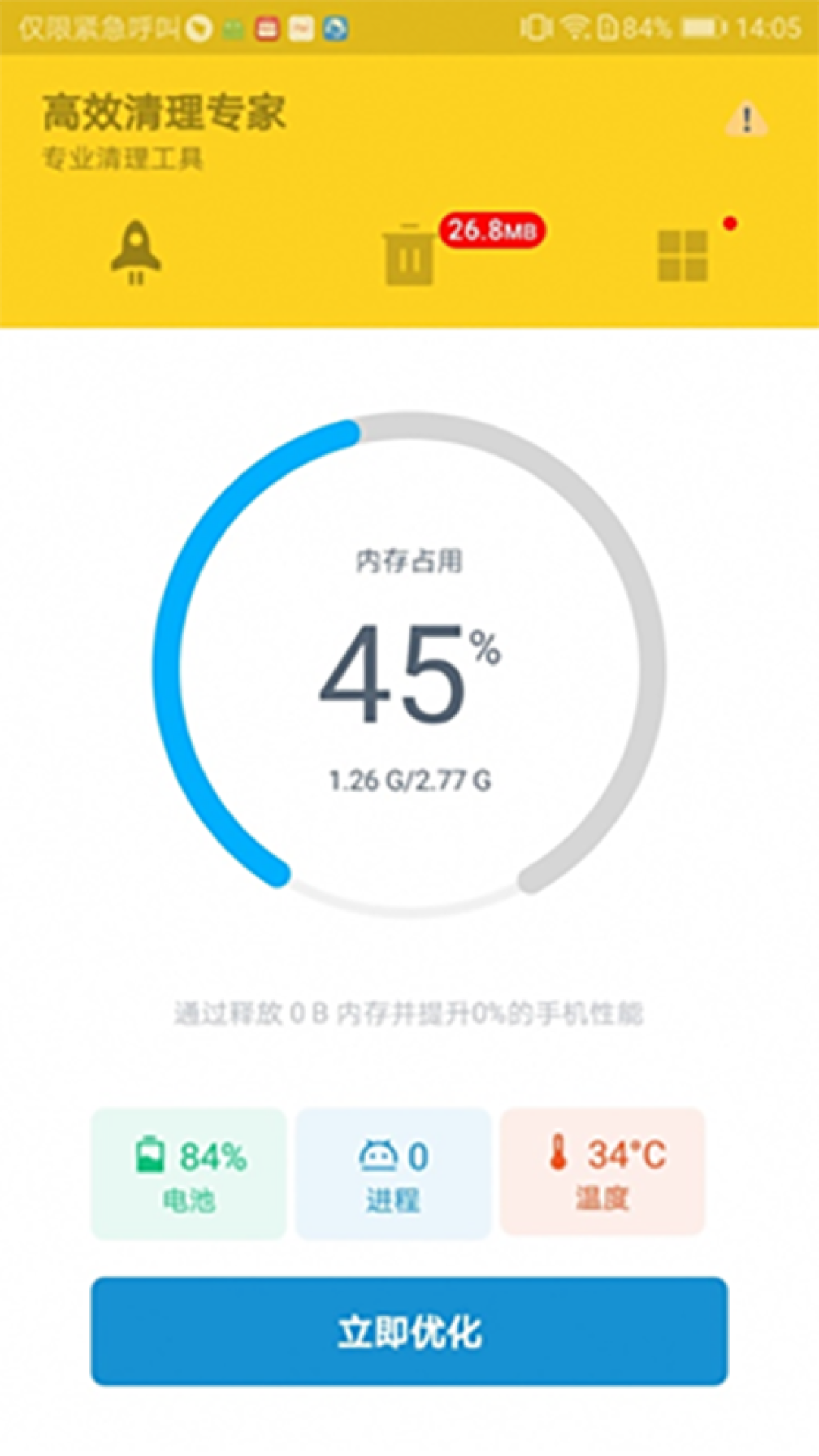Open the 温度 temperature card

pos(603,1172)
